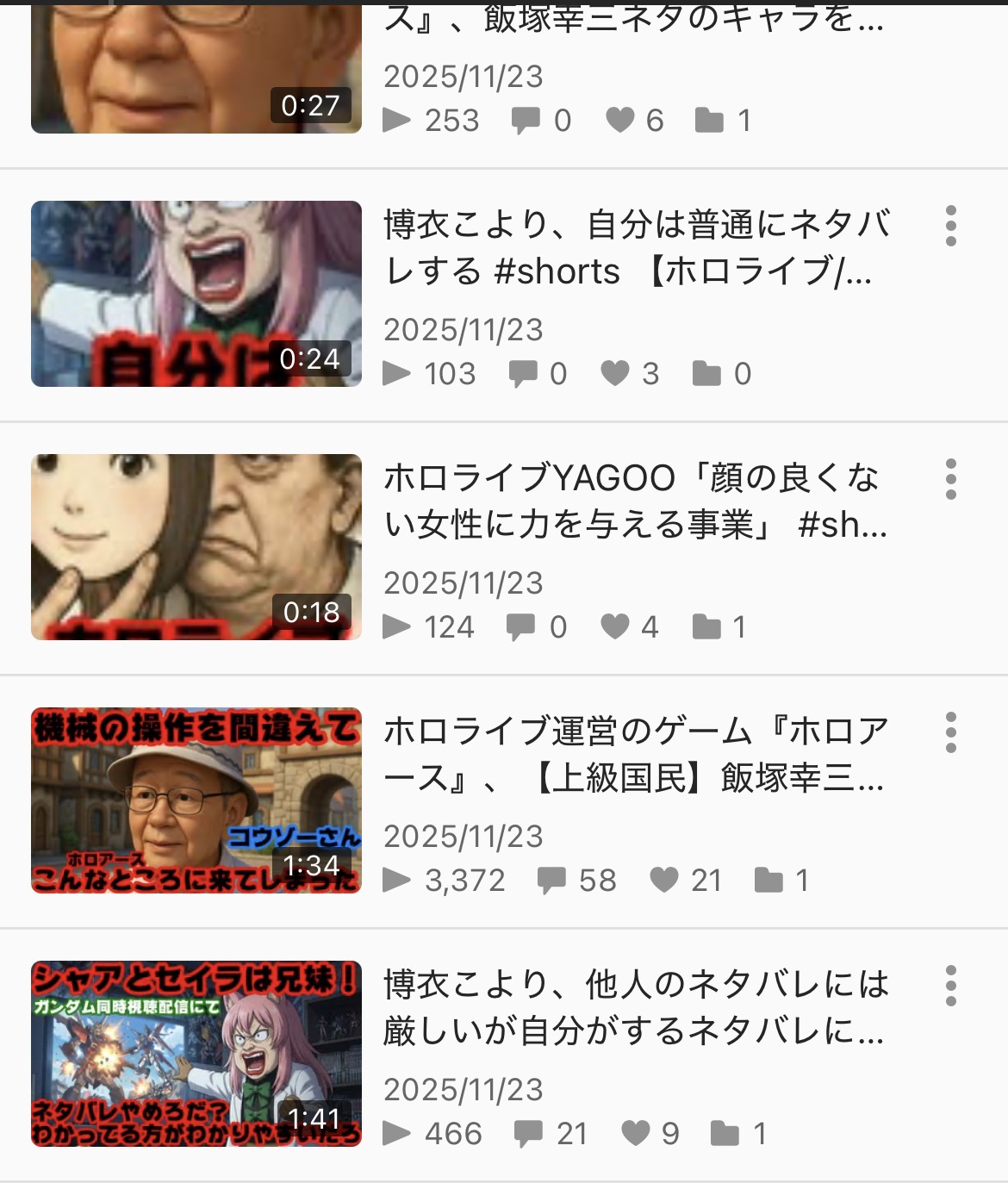The width and height of the screenshot is (1008, 1183).
Task: Play the 1:41 博衣こより、他人のネタバレには video
Action: [196, 1054]
